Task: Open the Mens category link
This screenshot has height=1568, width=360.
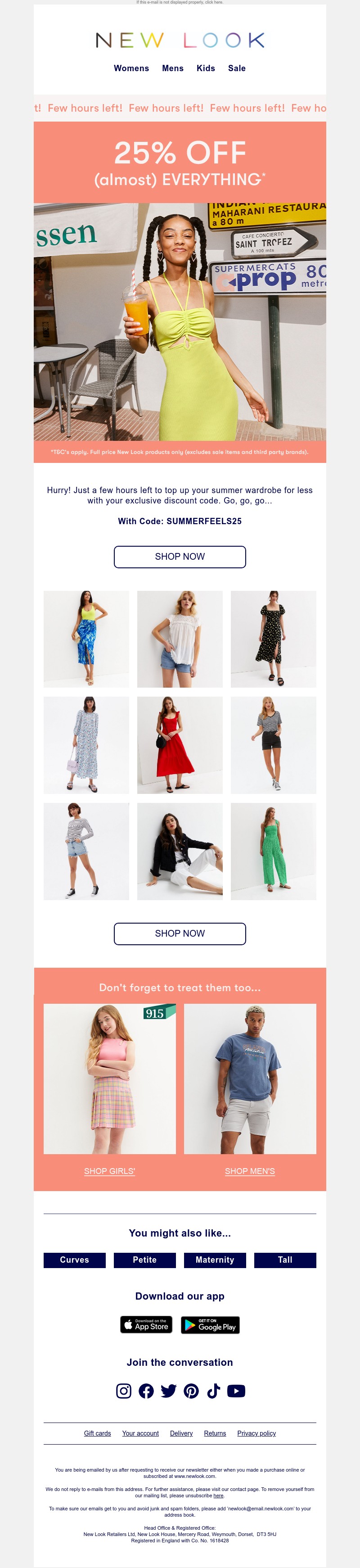Action: [x=173, y=68]
